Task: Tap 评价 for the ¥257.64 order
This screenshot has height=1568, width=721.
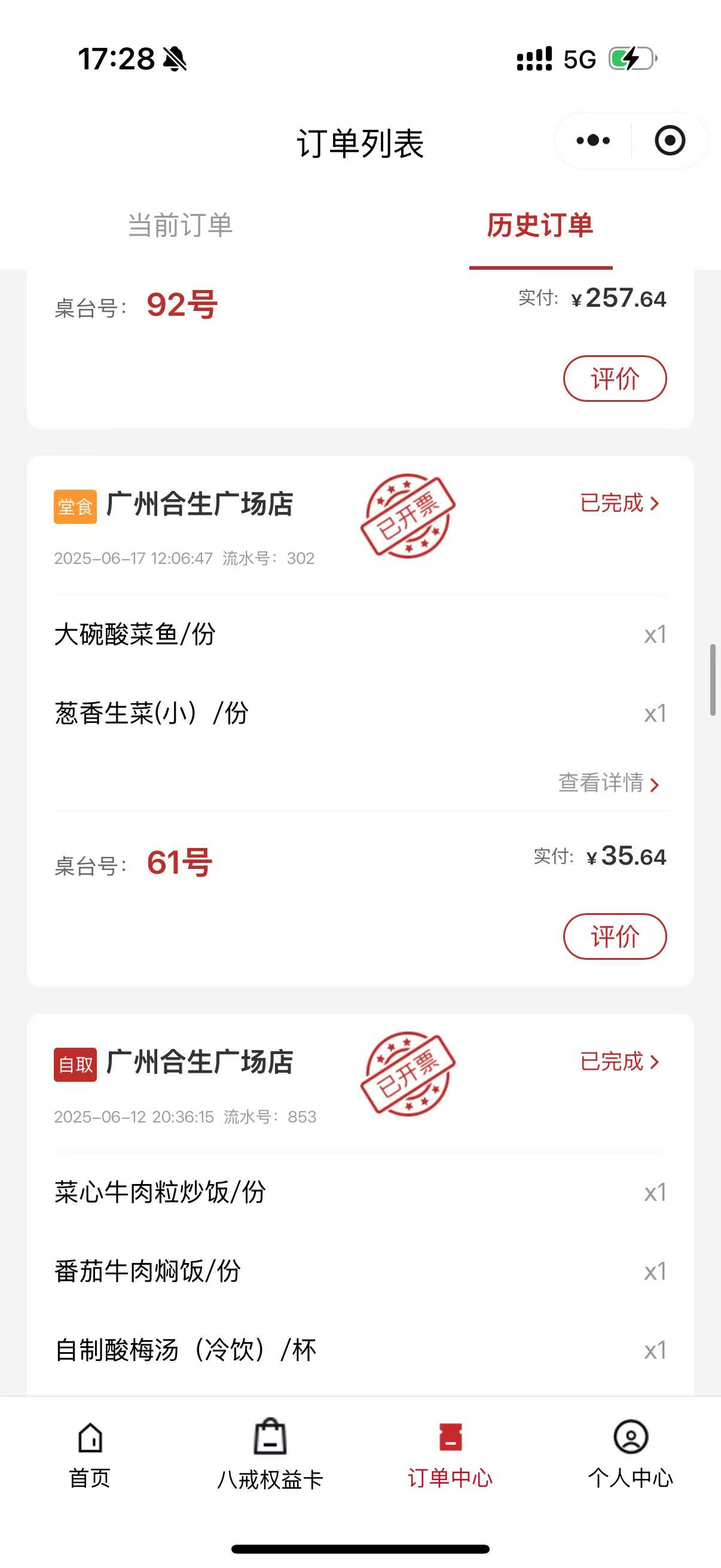Action: 615,377
